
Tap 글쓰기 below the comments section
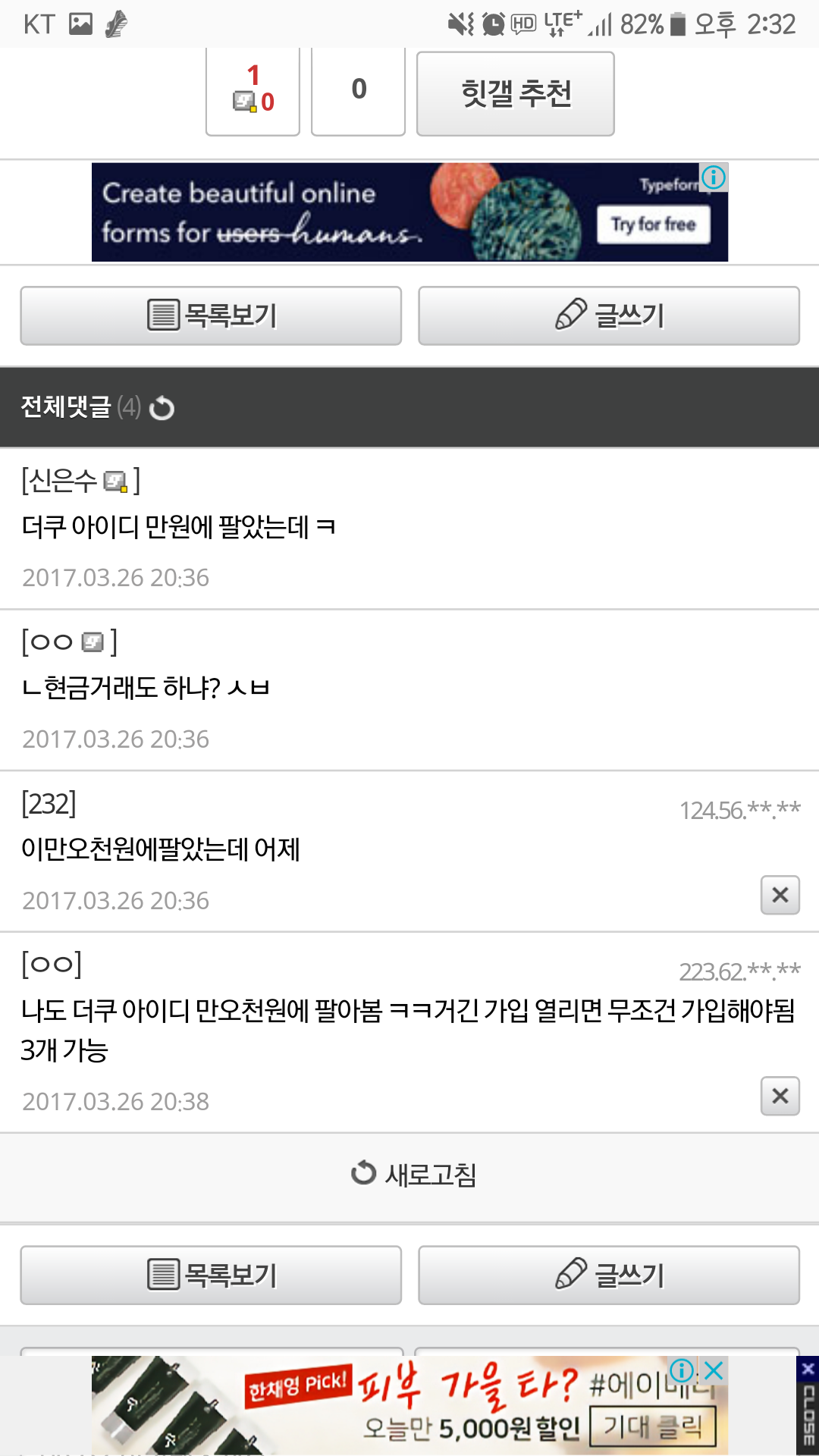(608, 1275)
